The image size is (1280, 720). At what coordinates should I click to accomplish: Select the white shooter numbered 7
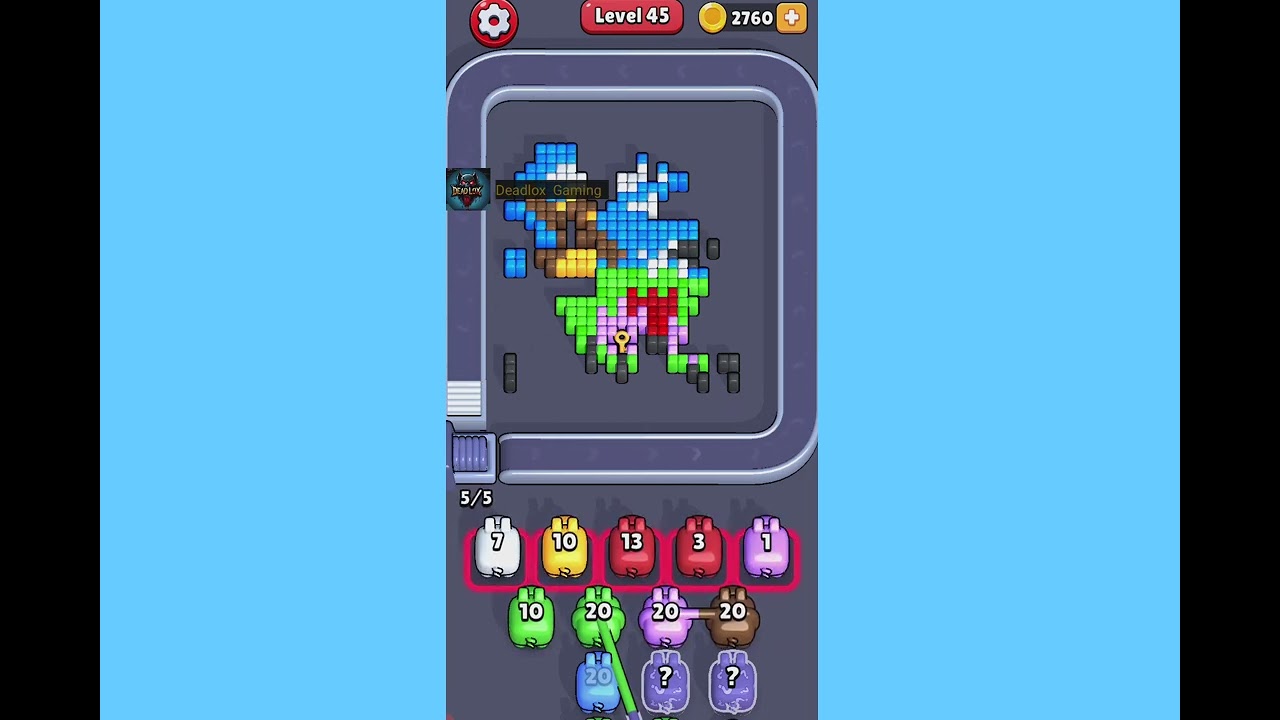coord(497,549)
